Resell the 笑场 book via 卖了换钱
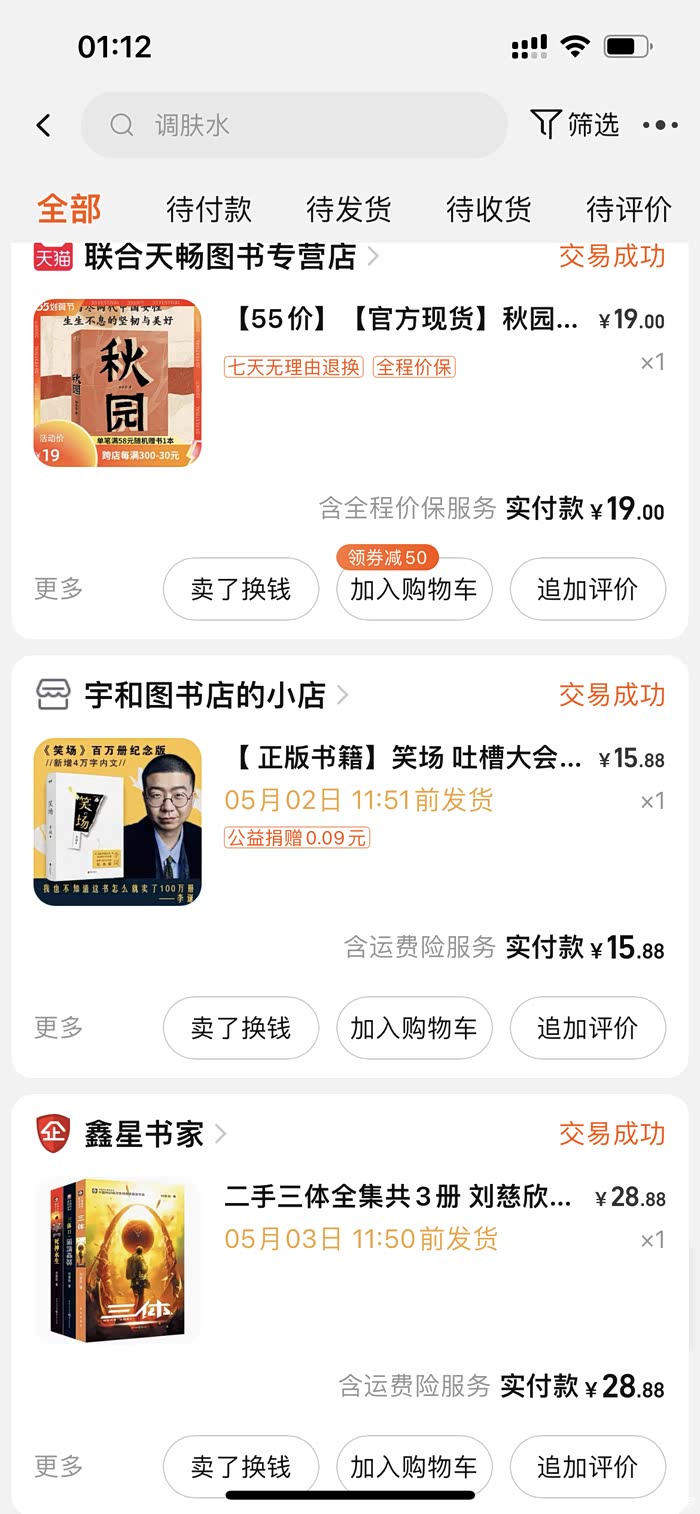The width and height of the screenshot is (700, 1514). (241, 1028)
